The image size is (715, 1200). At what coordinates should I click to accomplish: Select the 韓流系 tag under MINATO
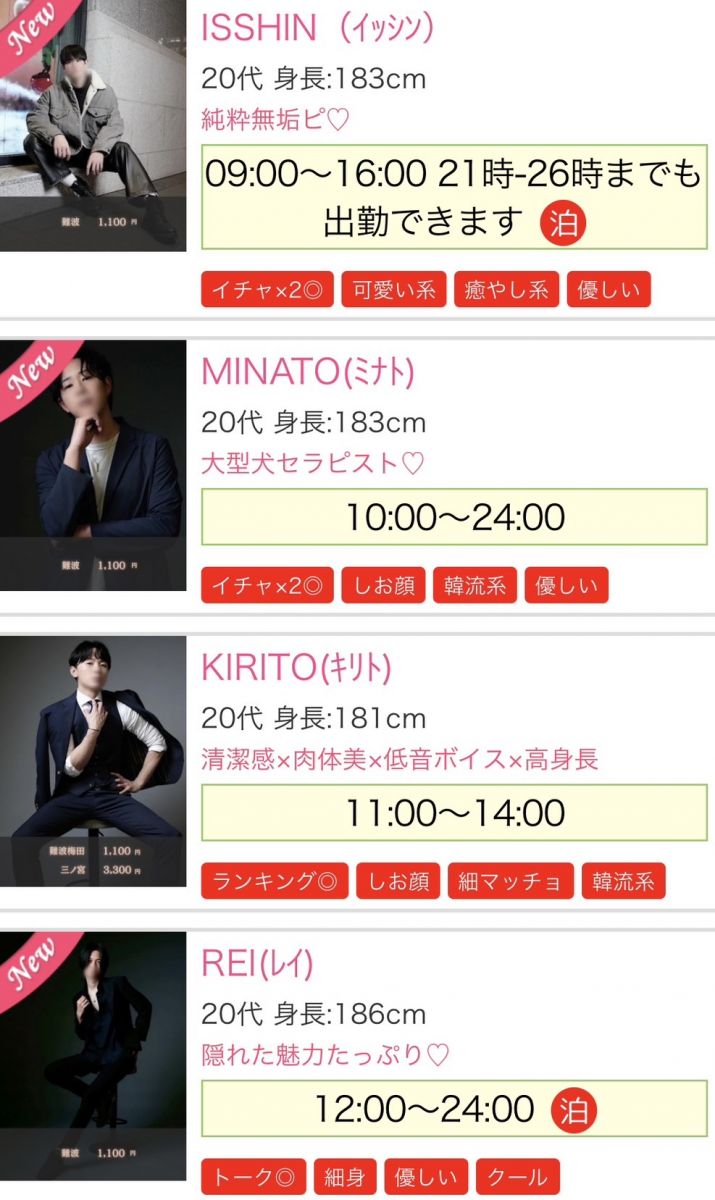[x=475, y=585]
